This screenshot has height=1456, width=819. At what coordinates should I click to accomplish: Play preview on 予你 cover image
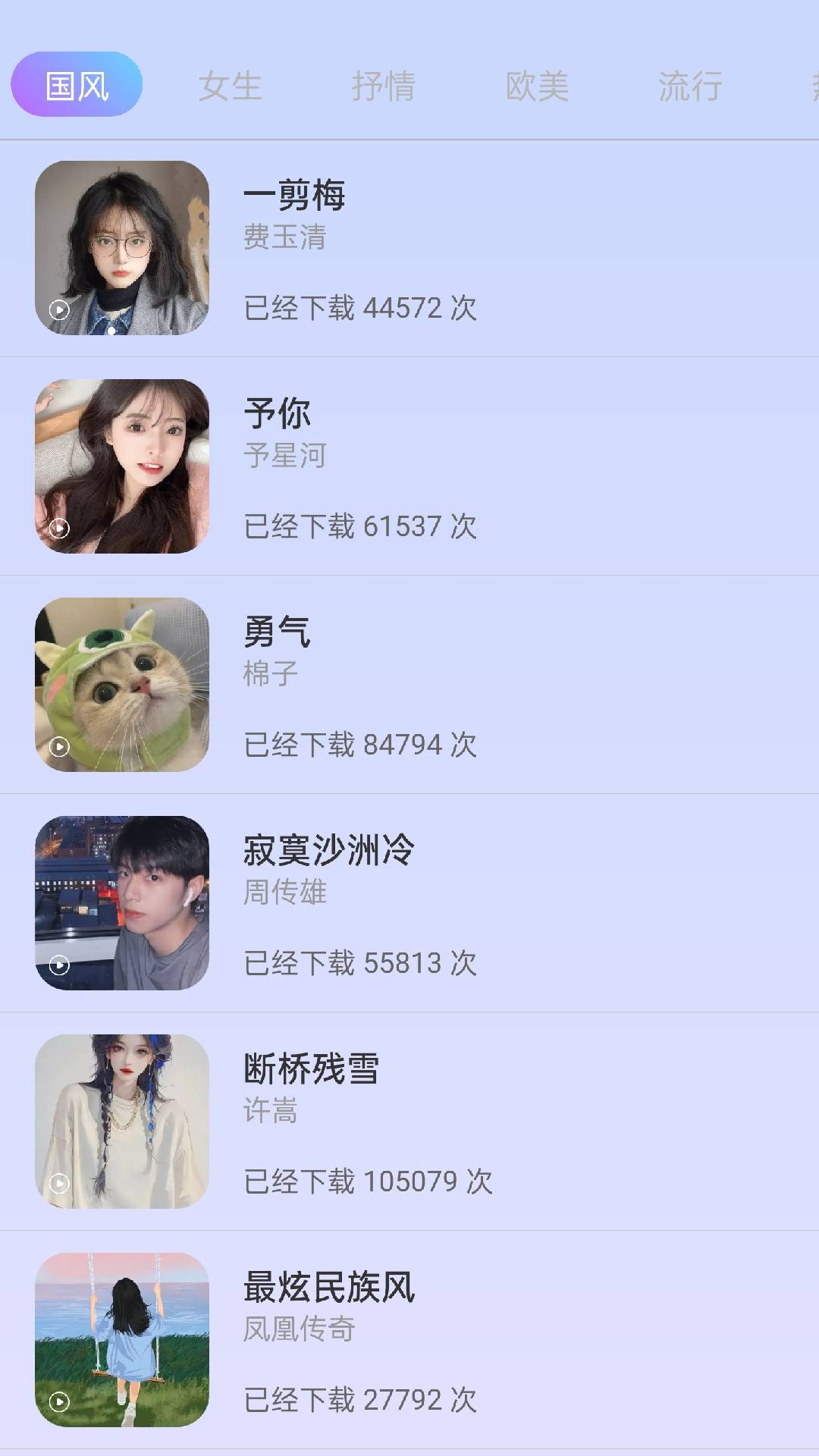click(x=59, y=528)
